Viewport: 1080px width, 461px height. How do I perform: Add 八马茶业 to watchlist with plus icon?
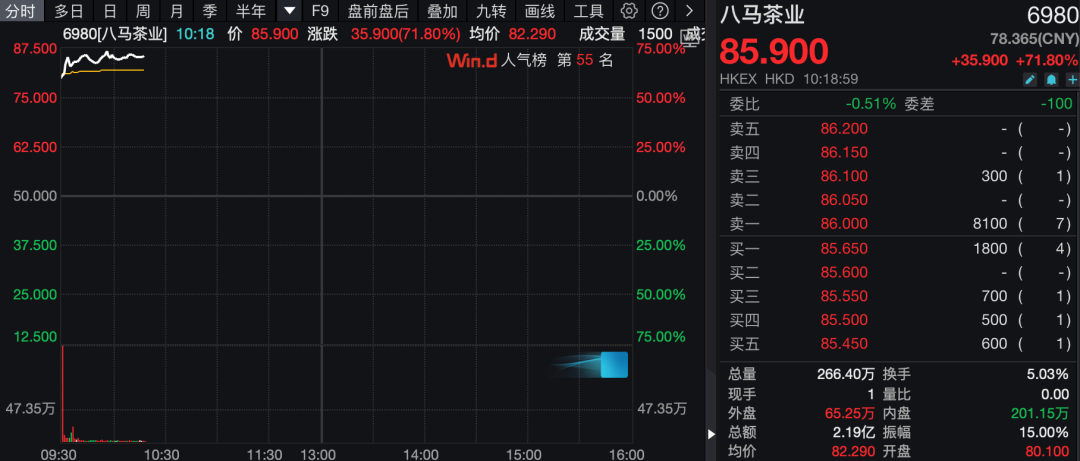tap(1072, 79)
